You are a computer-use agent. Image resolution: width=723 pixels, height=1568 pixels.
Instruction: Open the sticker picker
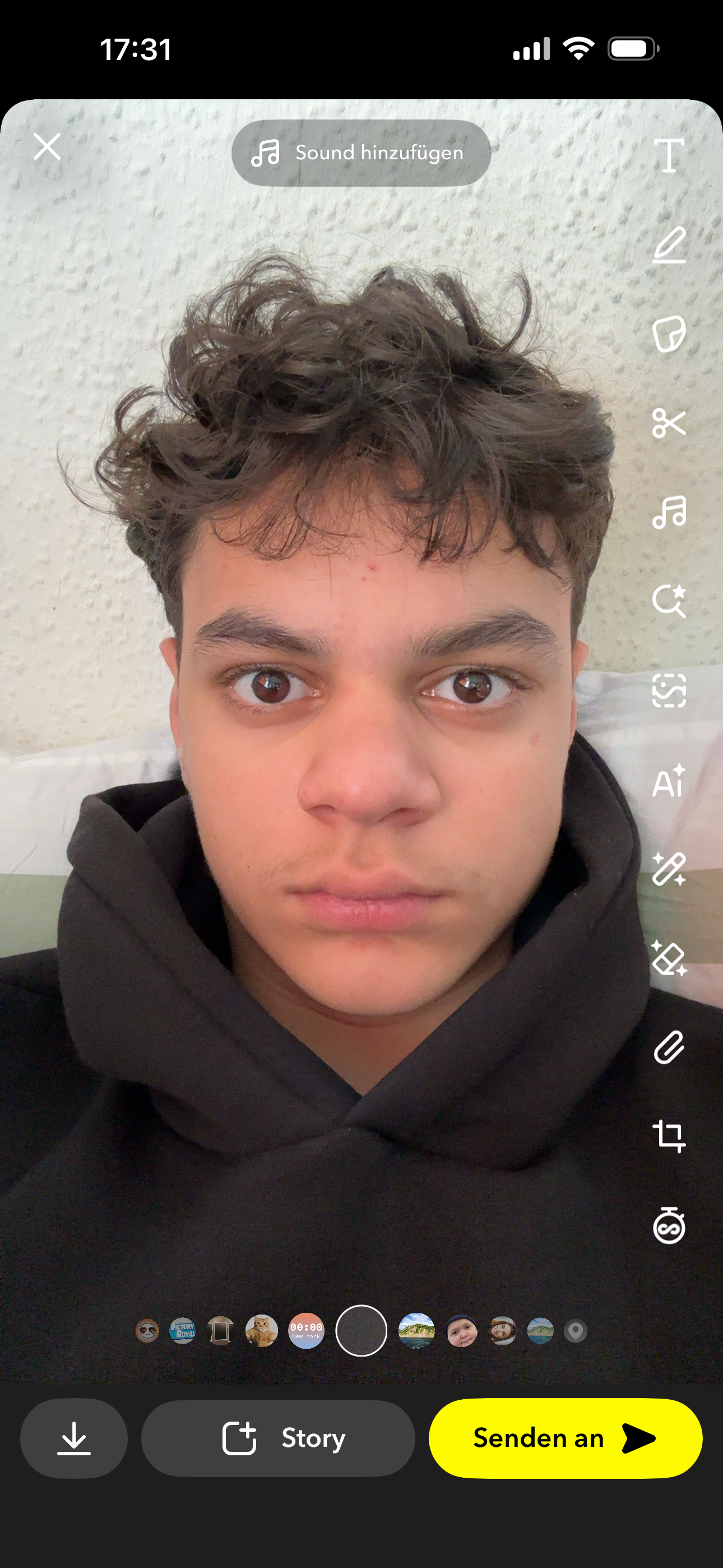click(x=669, y=334)
